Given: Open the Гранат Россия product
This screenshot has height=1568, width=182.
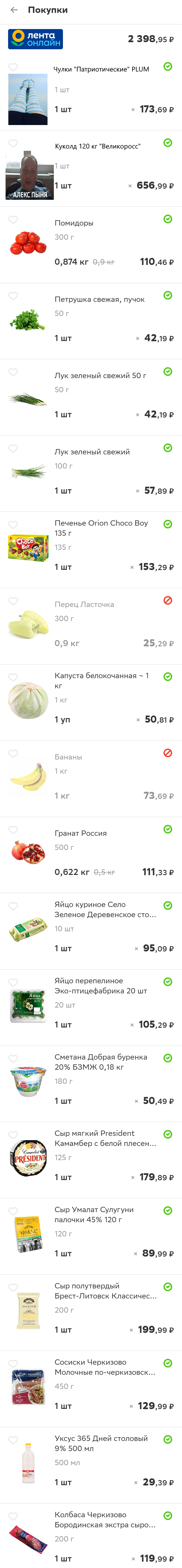Looking at the screenshot, I should pyautogui.click(x=80, y=833).
